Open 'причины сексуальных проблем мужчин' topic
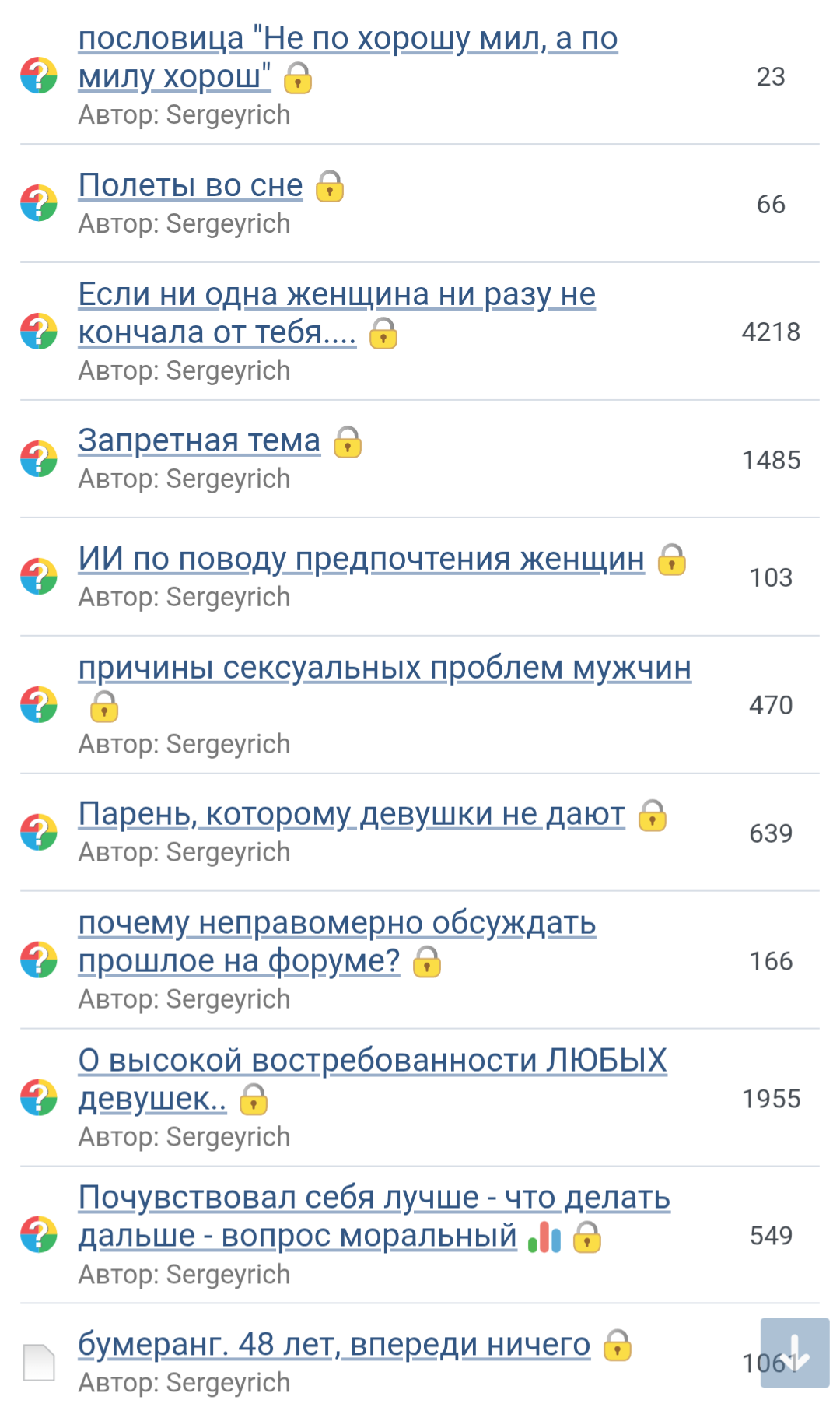This screenshot has height=1407, width=840. coord(384,668)
